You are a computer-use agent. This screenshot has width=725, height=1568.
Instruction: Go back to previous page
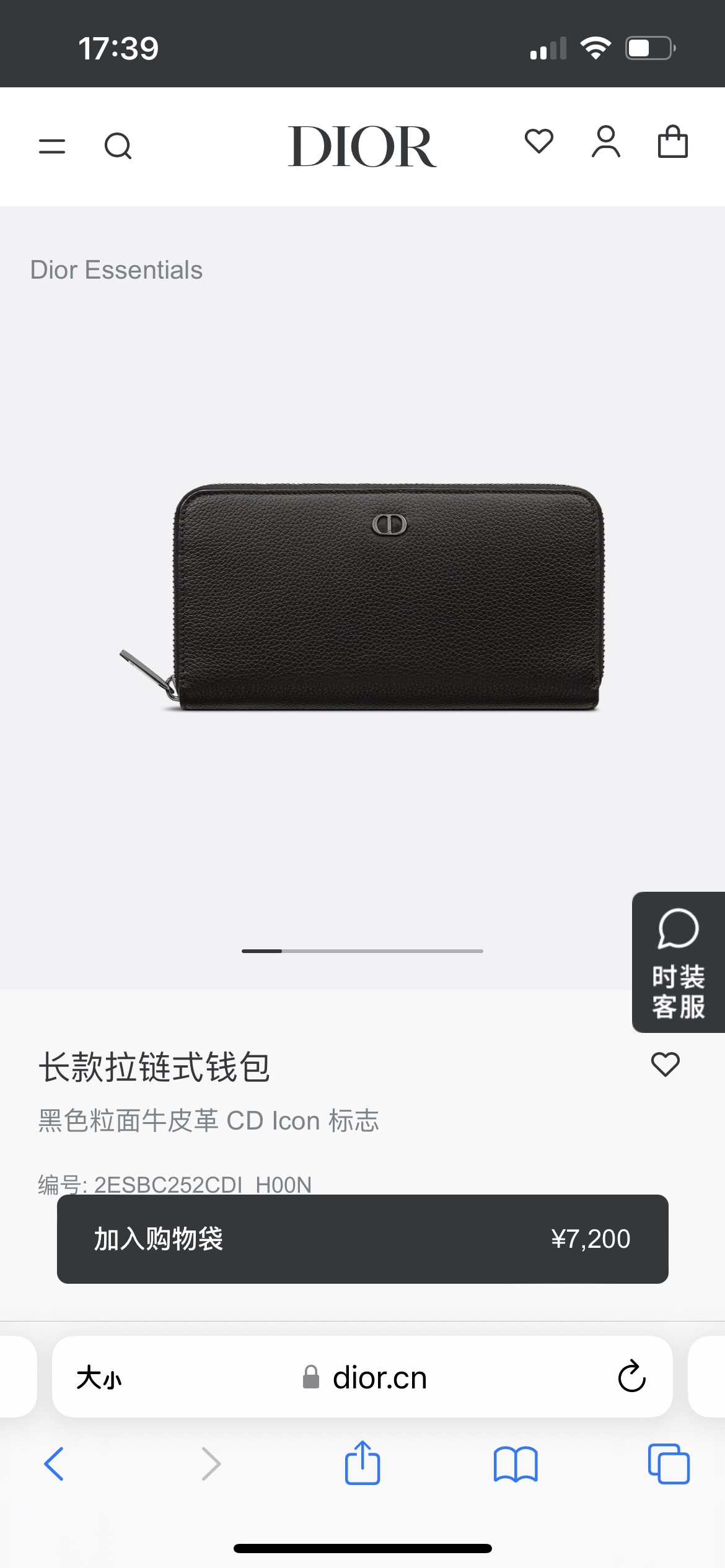(x=54, y=1464)
